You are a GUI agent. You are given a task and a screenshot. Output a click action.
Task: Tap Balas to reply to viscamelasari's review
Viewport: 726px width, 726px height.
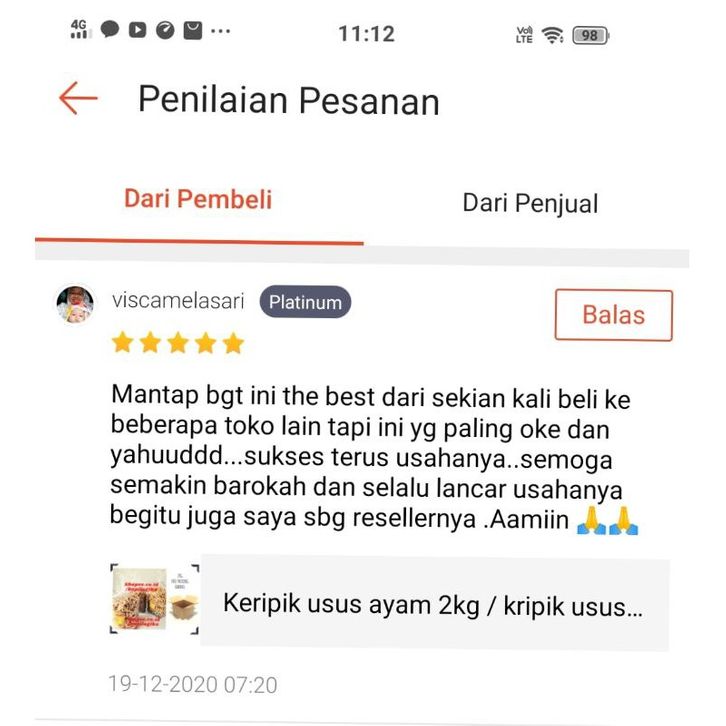(613, 315)
